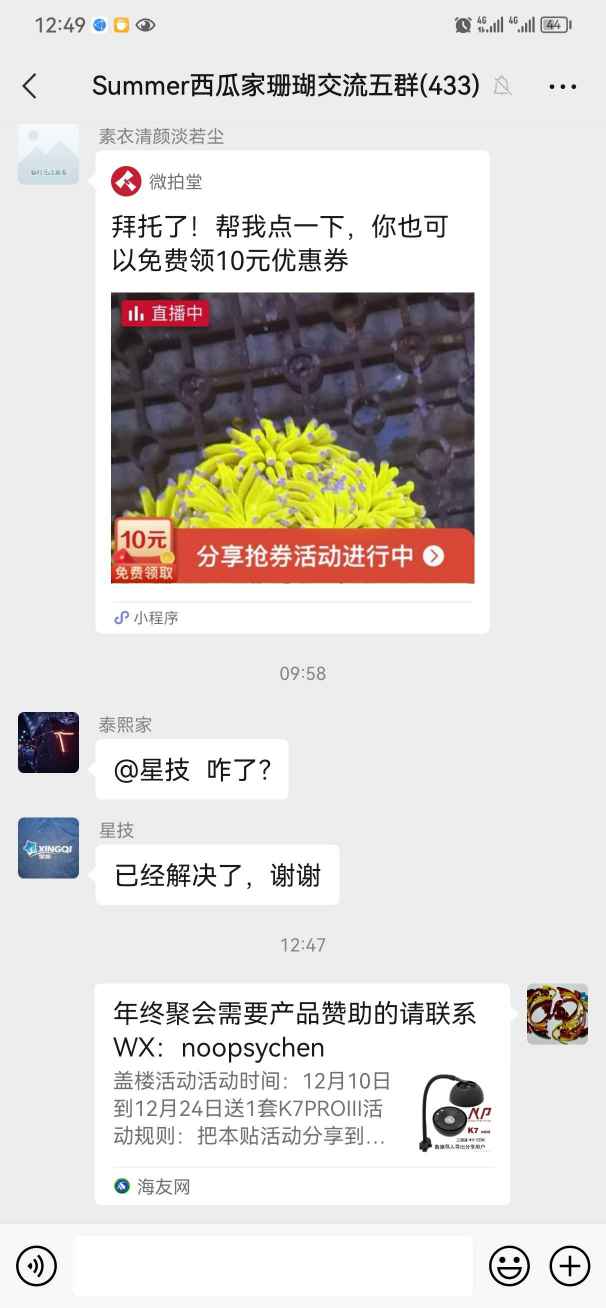The width and height of the screenshot is (606, 1308).
Task: Switch to voice message input
Action: click(37, 1267)
